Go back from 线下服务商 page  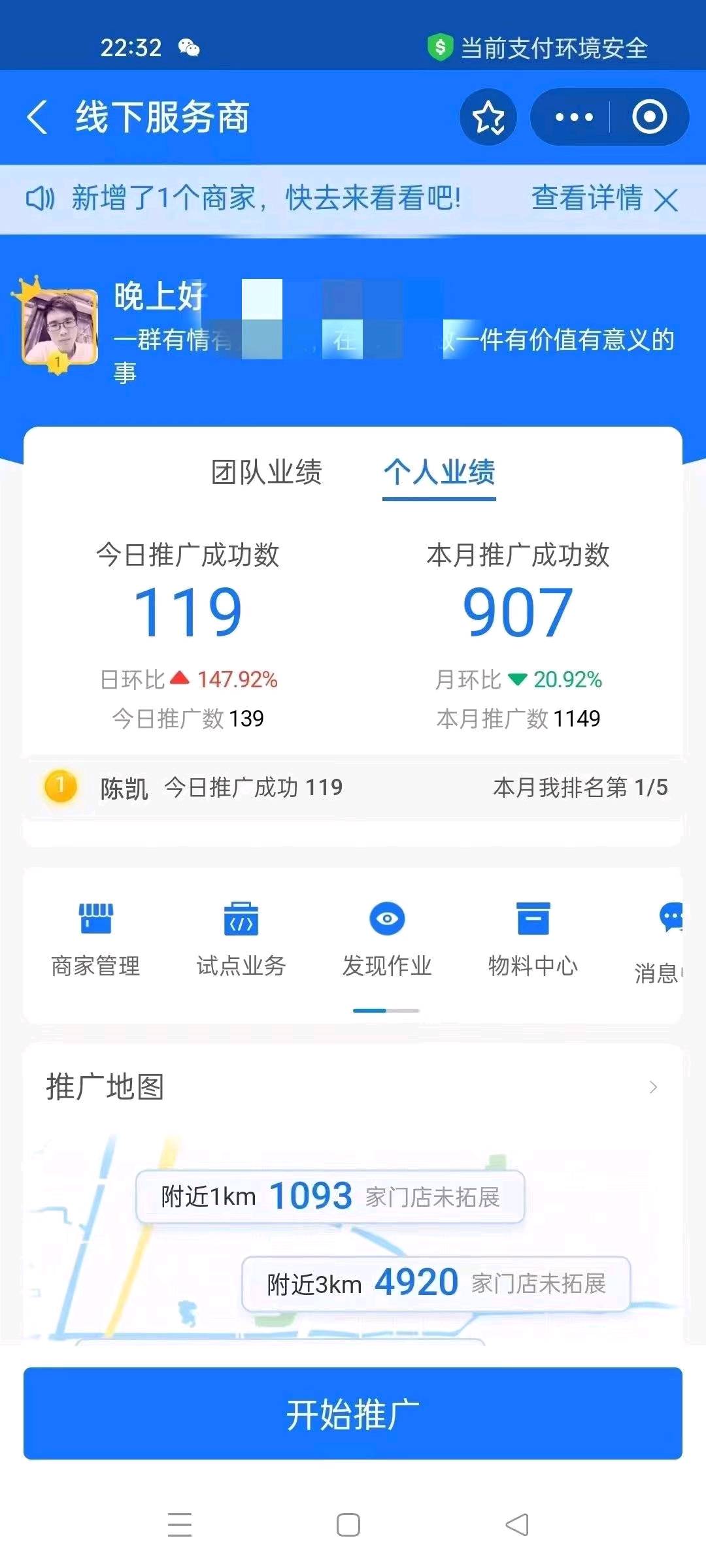coord(38,118)
